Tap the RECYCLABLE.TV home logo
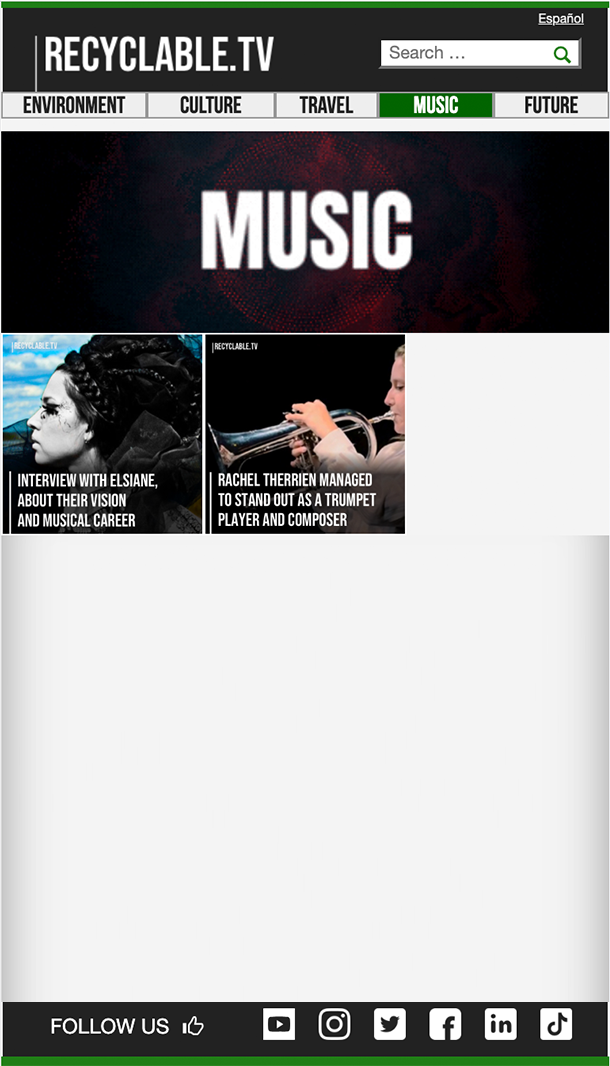 (159, 56)
